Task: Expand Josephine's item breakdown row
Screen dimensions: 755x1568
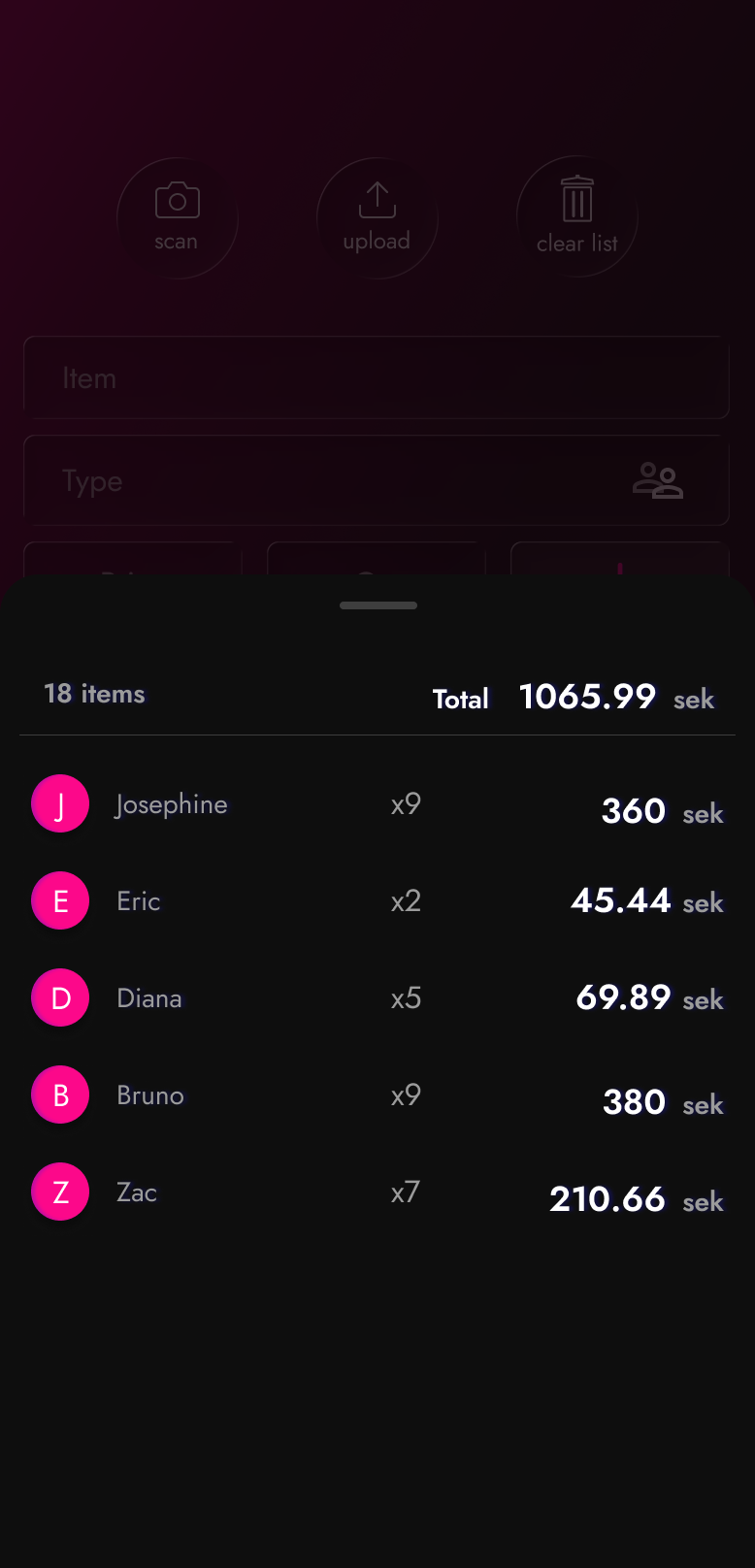Action: click(377, 803)
